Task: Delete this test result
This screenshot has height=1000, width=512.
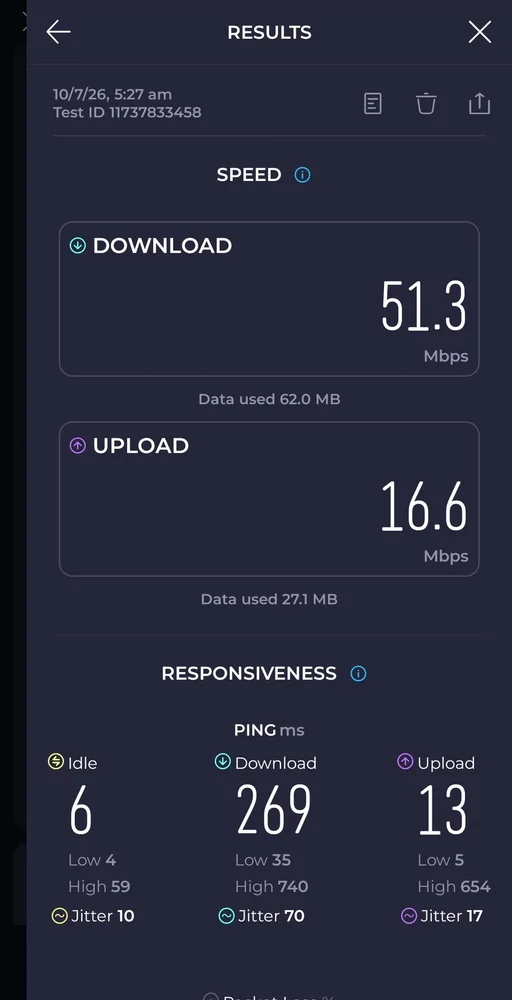Action: (426, 103)
